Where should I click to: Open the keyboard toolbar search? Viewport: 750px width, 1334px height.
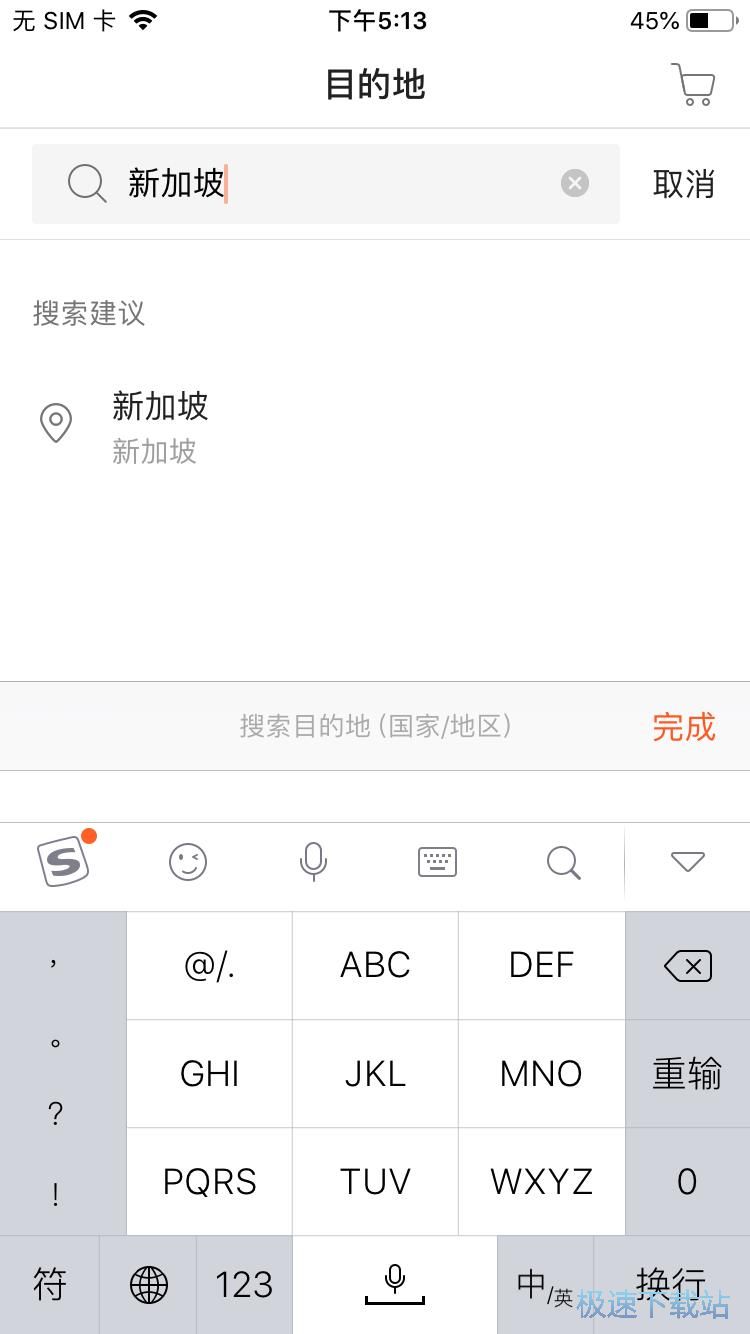[563, 862]
